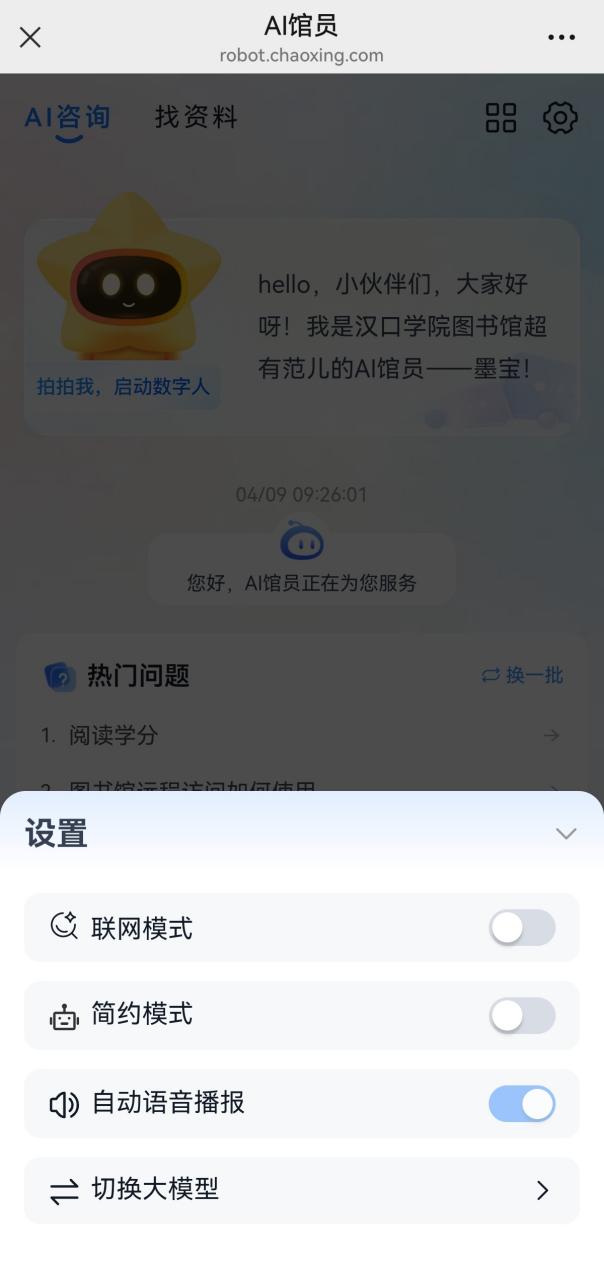Open the three-dot overflow menu

point(561,38)
